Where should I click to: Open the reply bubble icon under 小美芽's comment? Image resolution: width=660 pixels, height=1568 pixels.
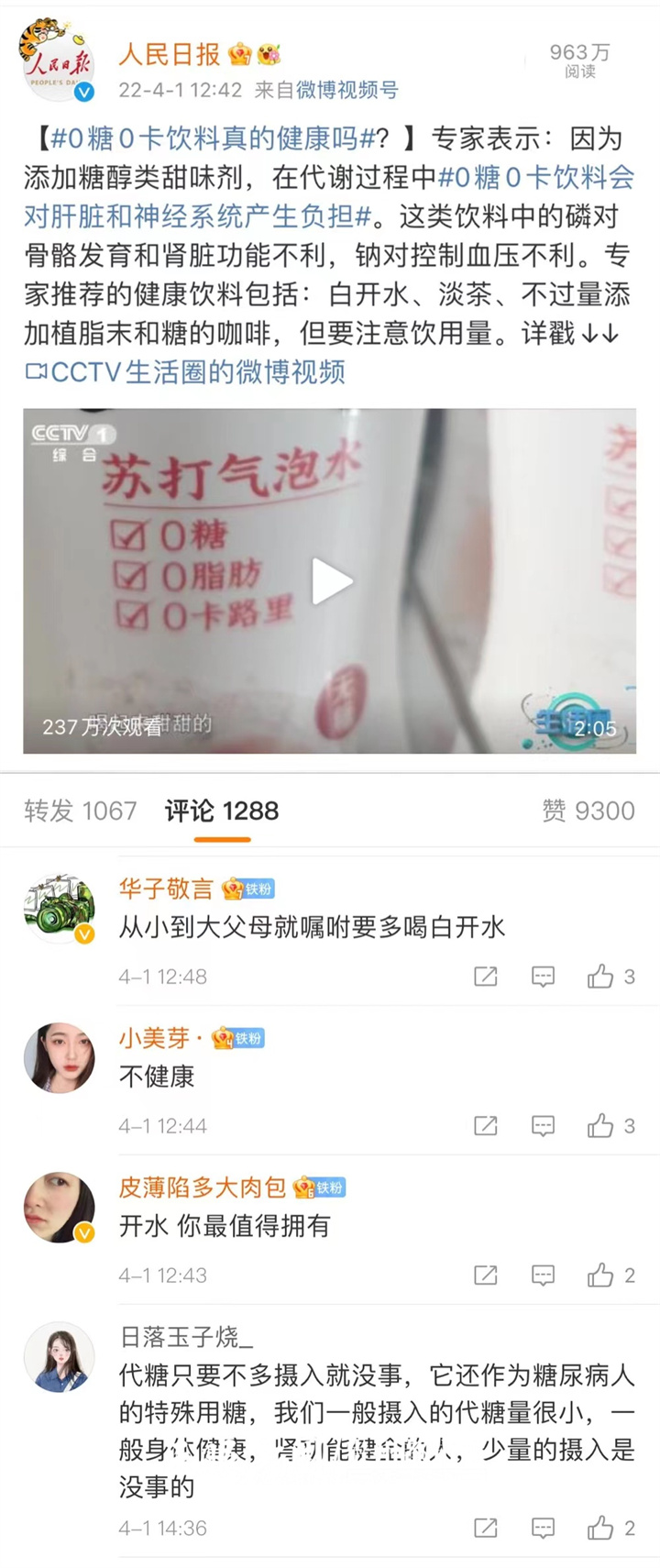[x=543, y=1125]
